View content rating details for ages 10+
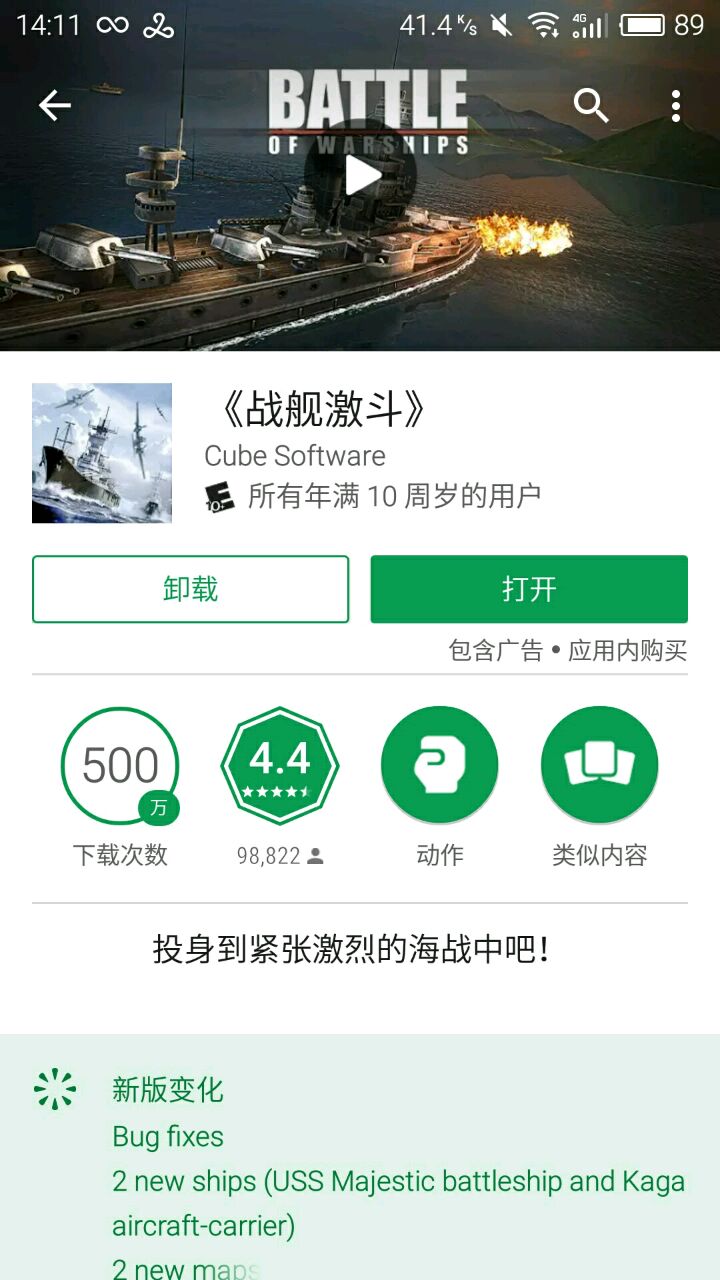This screenshot has height=1280, width=720. coord(219,496)
